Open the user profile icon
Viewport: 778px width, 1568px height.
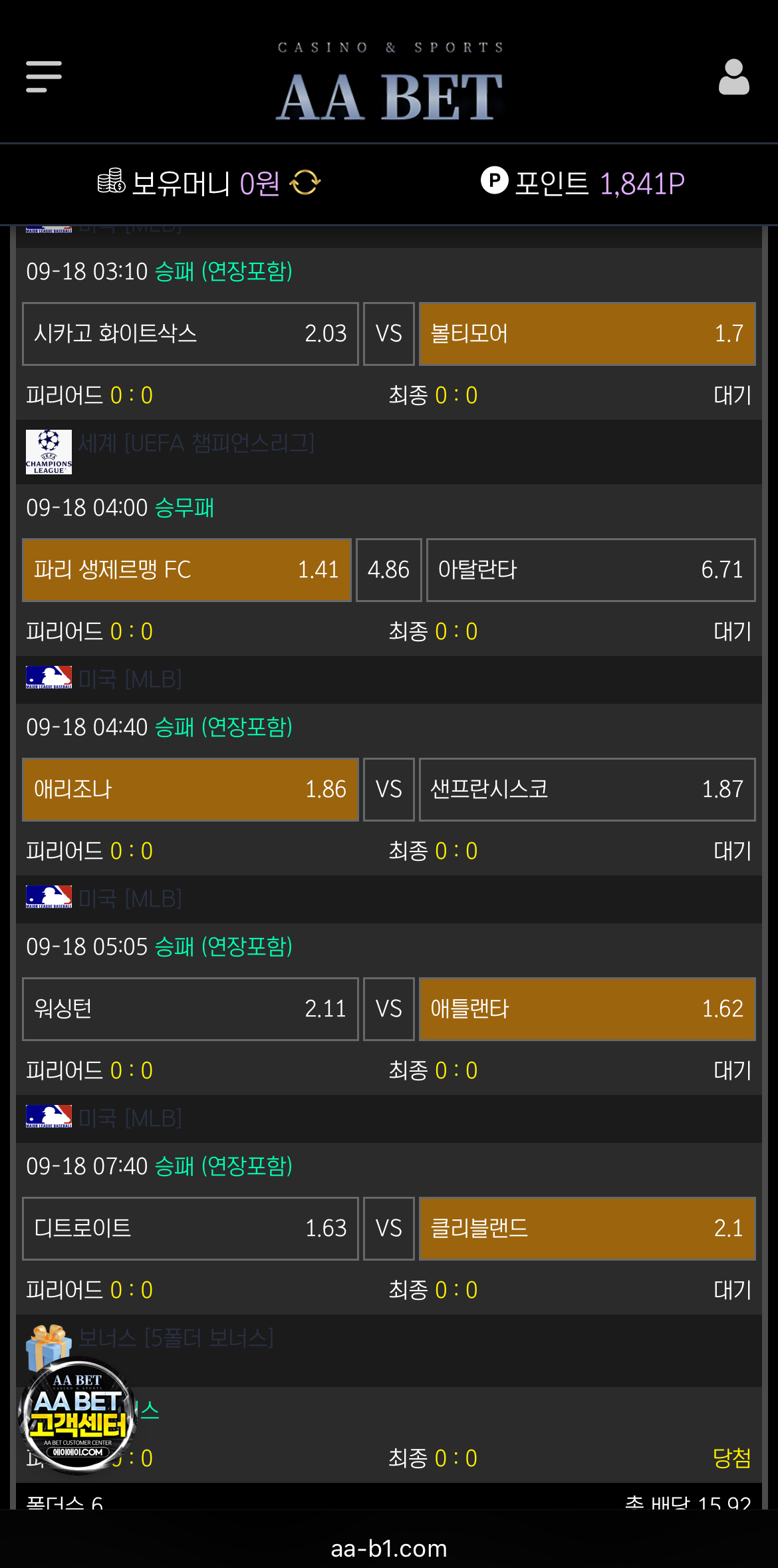point(733,77)
